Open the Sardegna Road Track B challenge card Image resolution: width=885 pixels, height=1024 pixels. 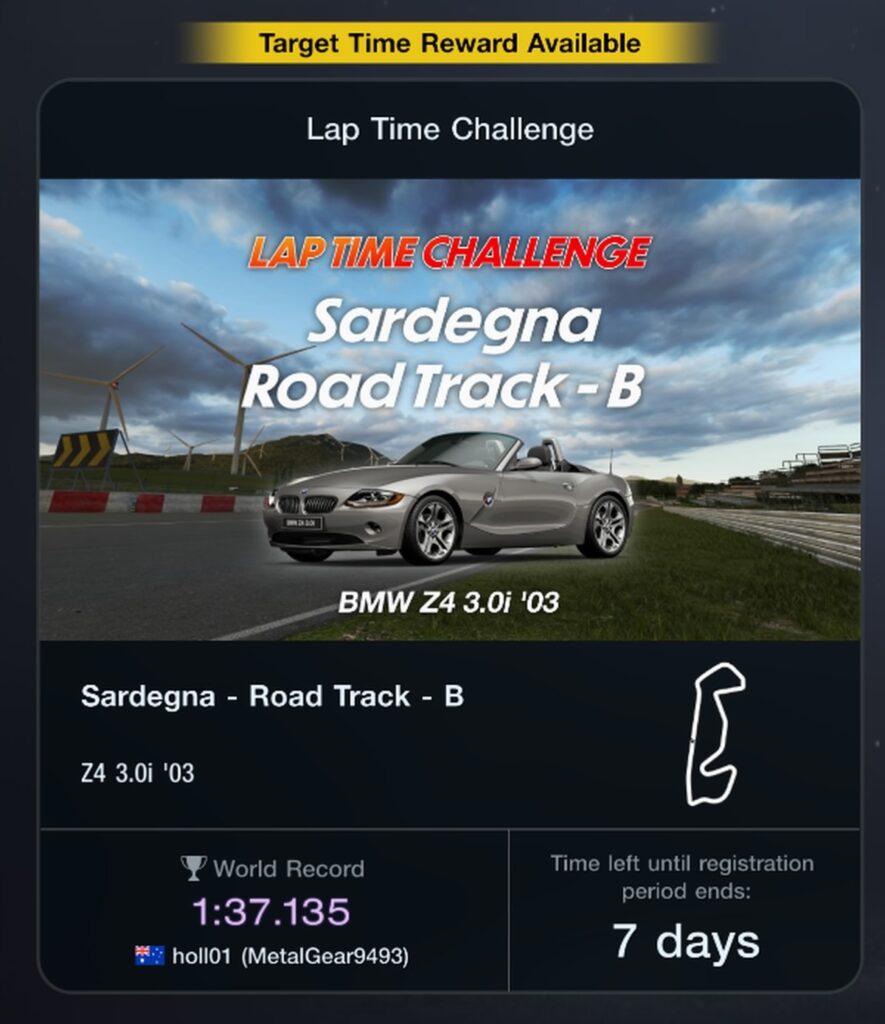coord(449,410)
